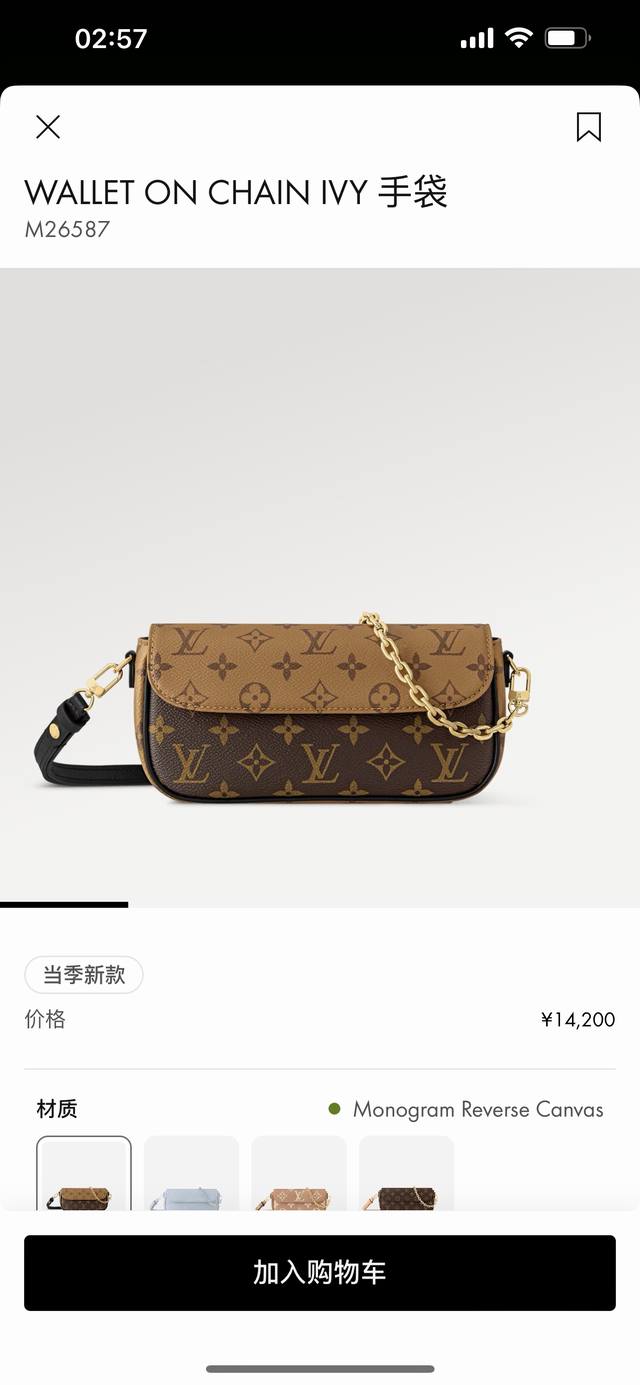This screenshot has height=1385, width=640.
Task: Choose the light blue material variant
Action: 191,1177
